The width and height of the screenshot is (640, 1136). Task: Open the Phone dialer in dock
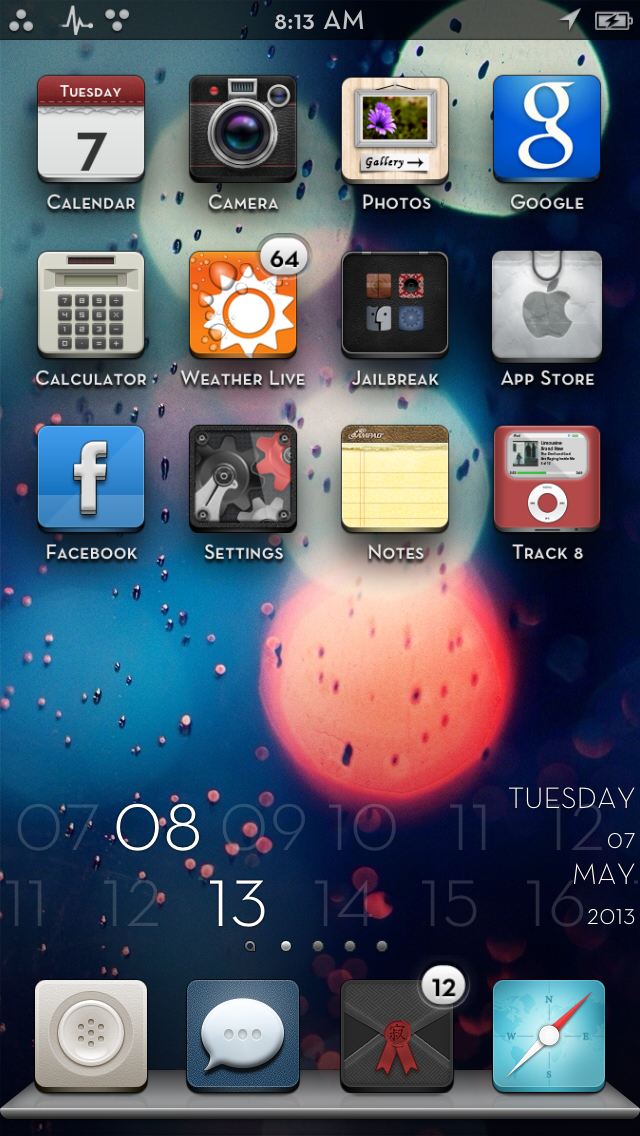[91, 1036]
